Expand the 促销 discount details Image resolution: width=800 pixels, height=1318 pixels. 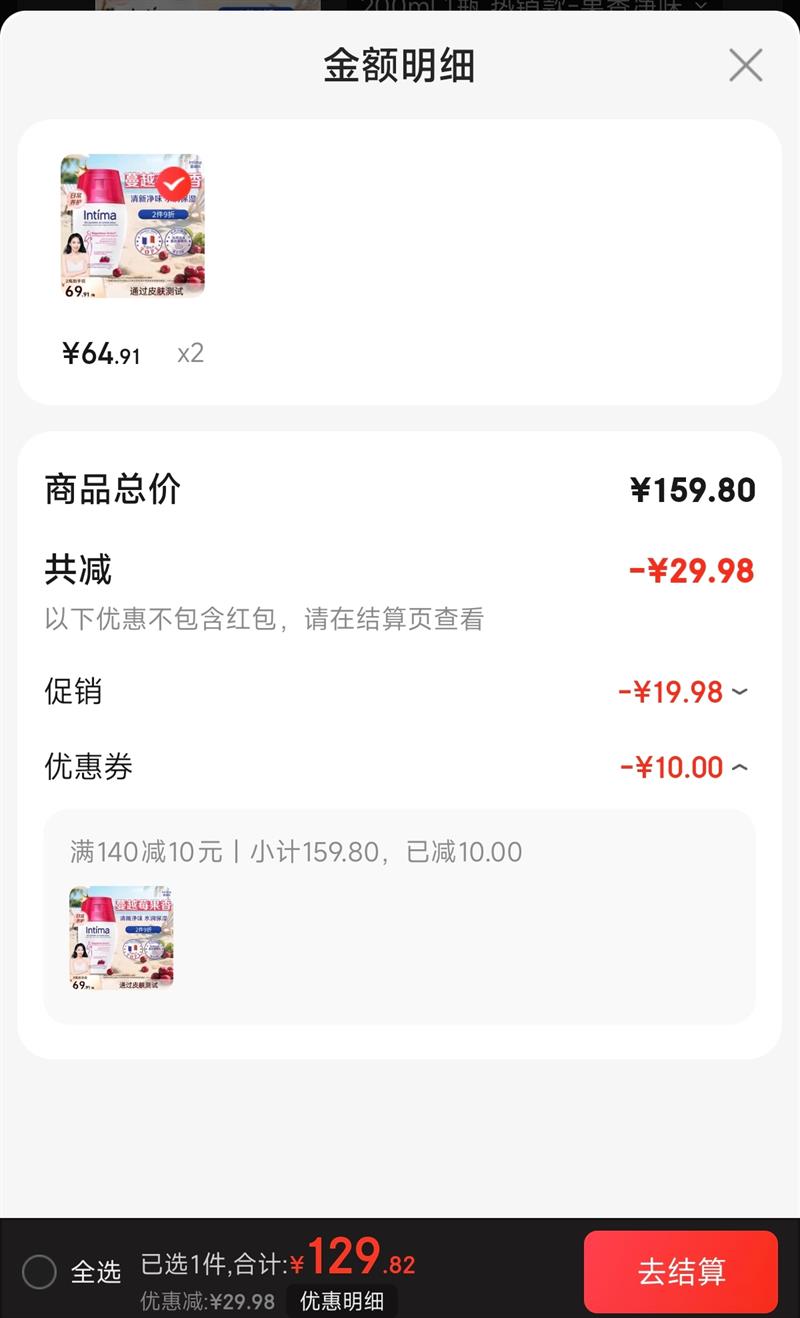(x=739, y=692)
